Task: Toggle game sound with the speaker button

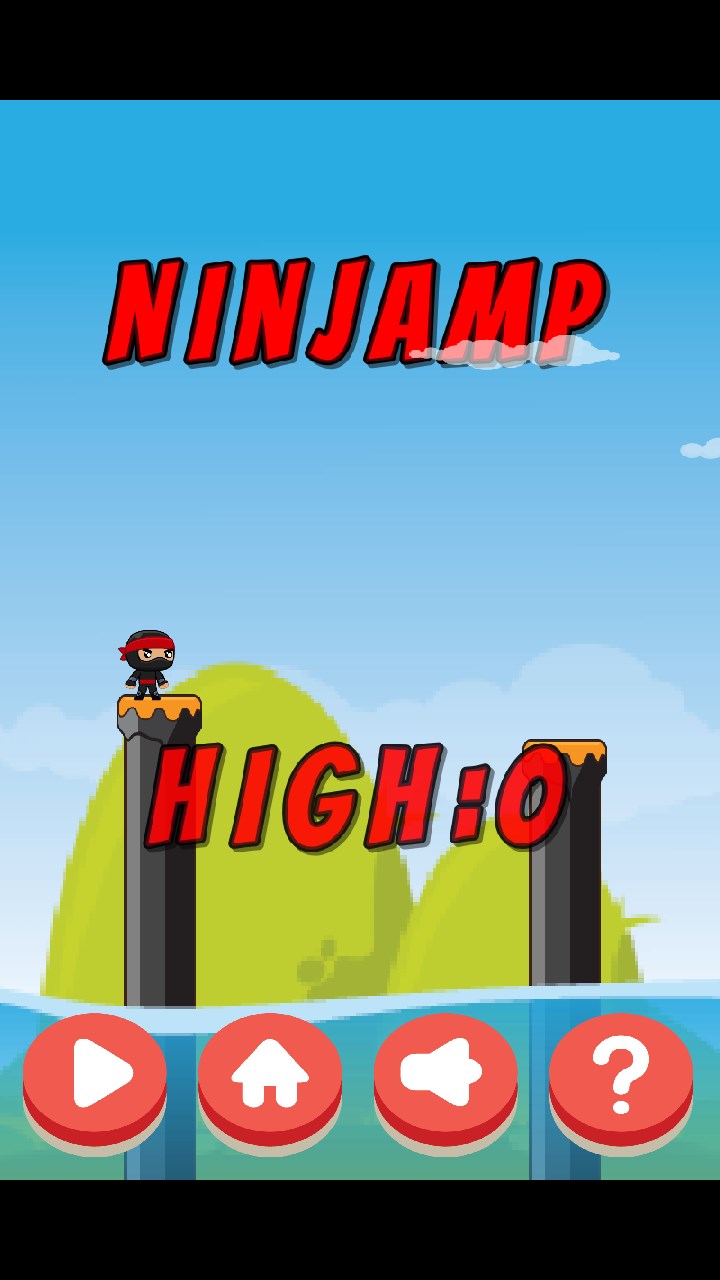Action: point(445,1075)
